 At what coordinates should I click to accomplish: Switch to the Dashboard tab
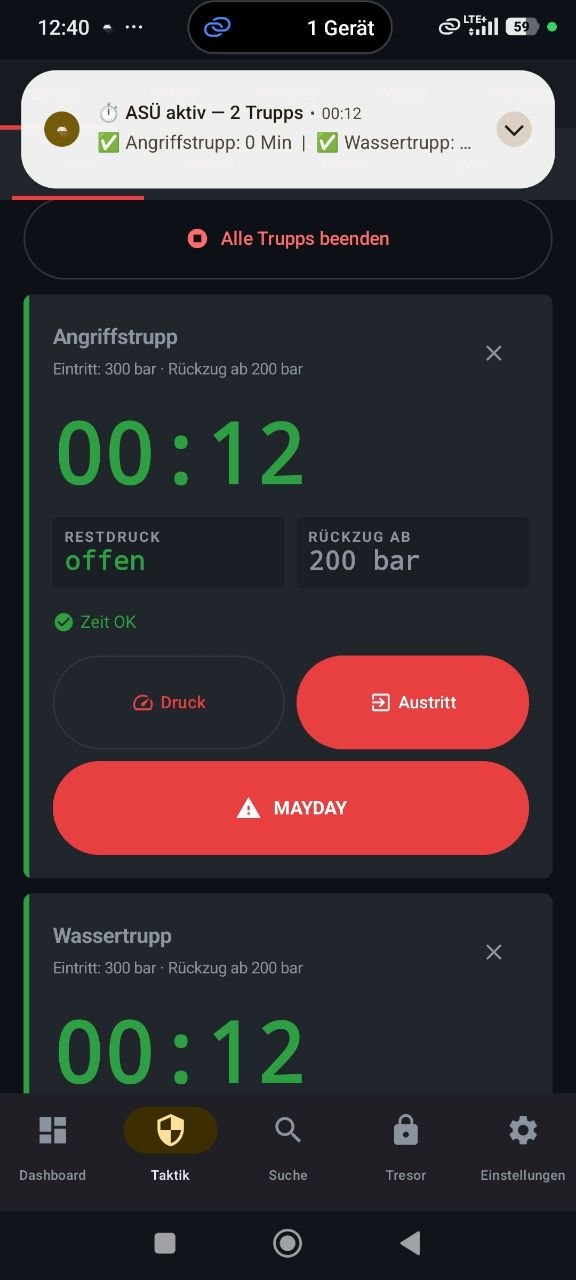[53, 1148]
